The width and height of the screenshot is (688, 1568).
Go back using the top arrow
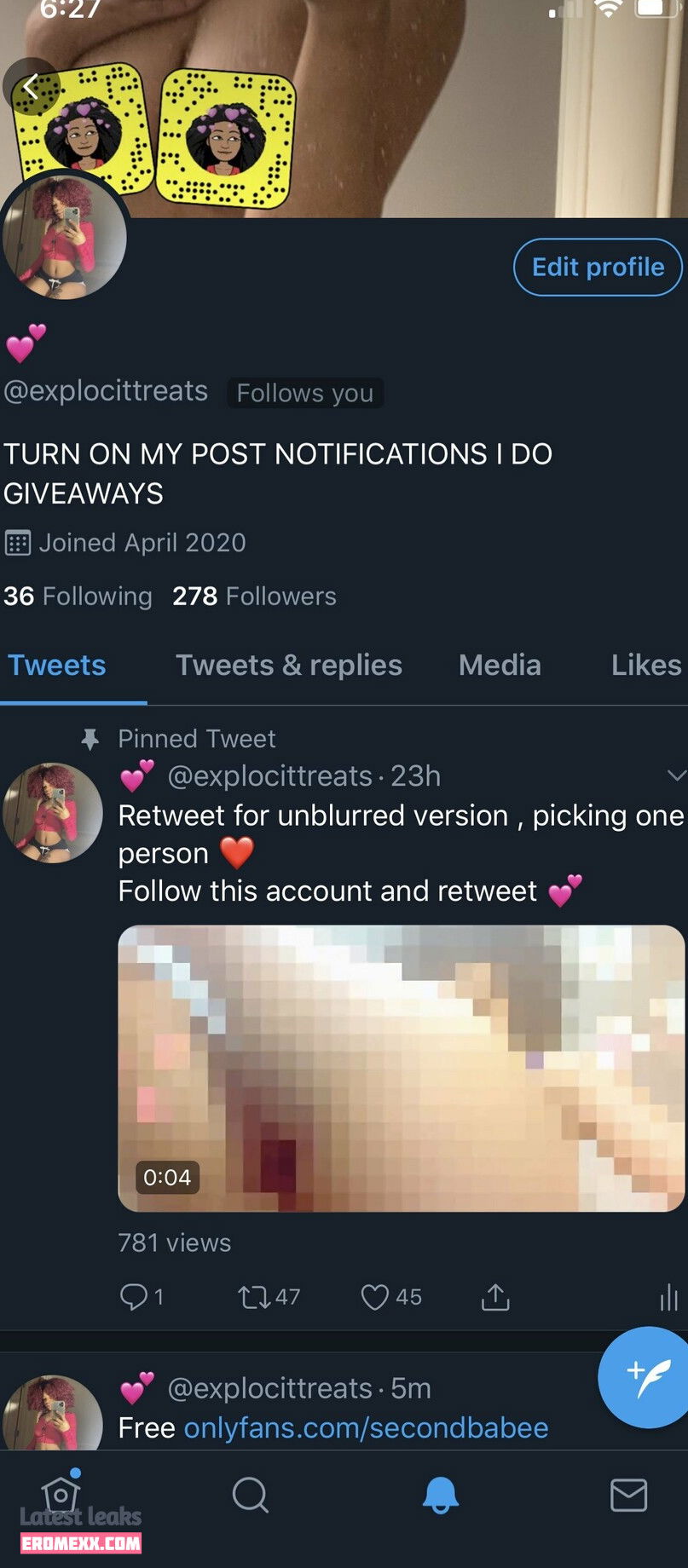[32, 86]
